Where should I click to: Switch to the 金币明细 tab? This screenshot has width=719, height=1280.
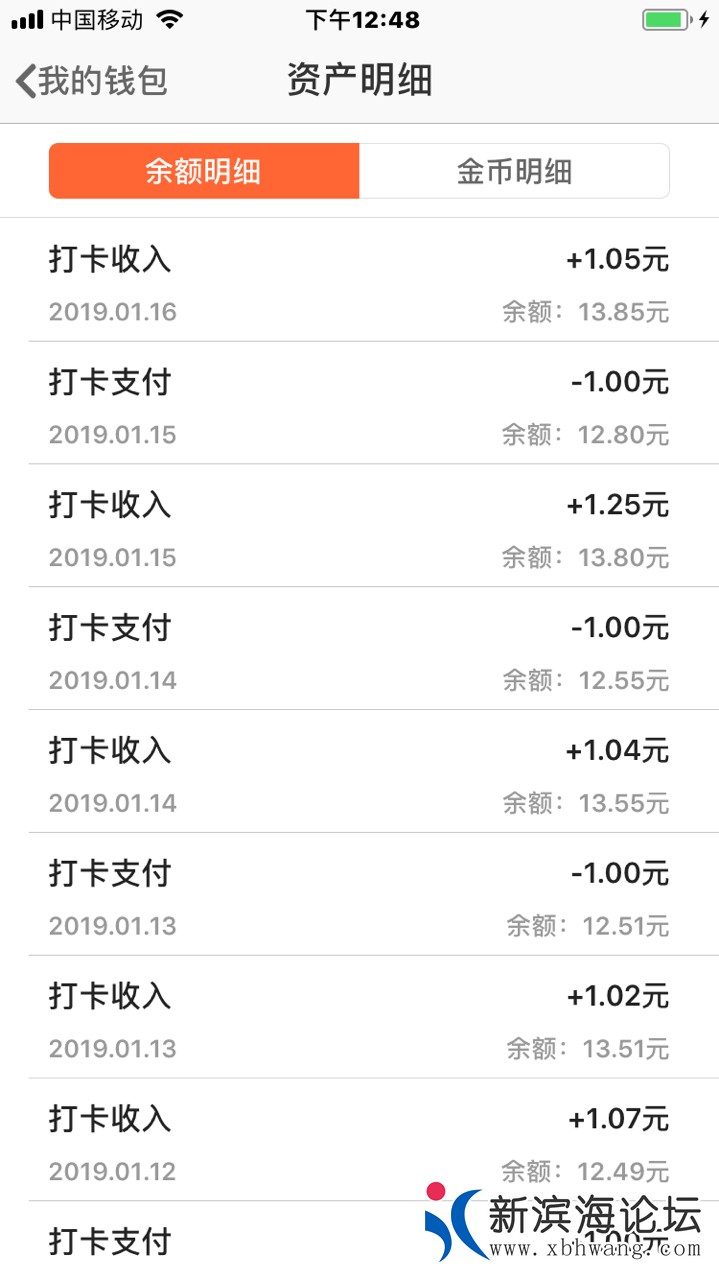click(514, 171)
